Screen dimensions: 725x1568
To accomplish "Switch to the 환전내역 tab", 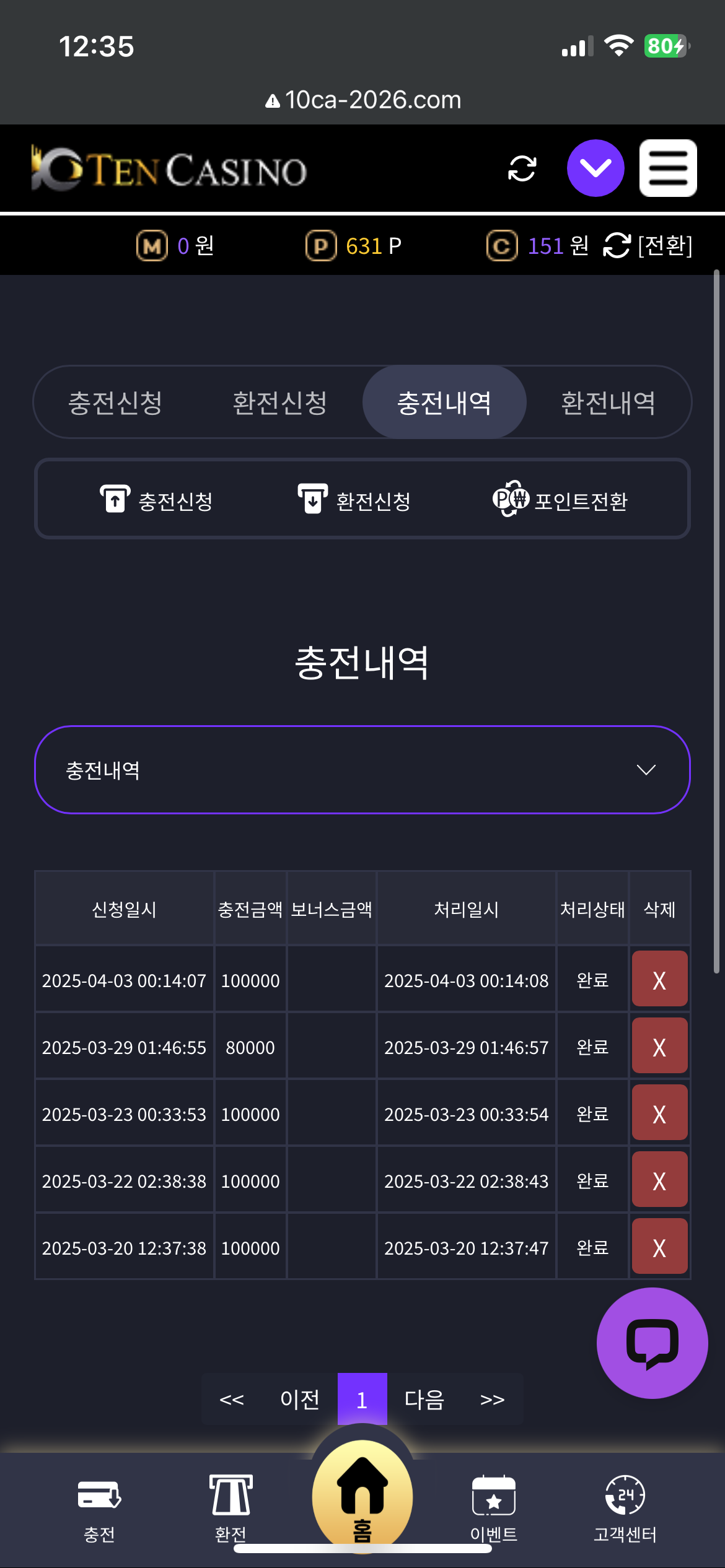I will point(609,403).
